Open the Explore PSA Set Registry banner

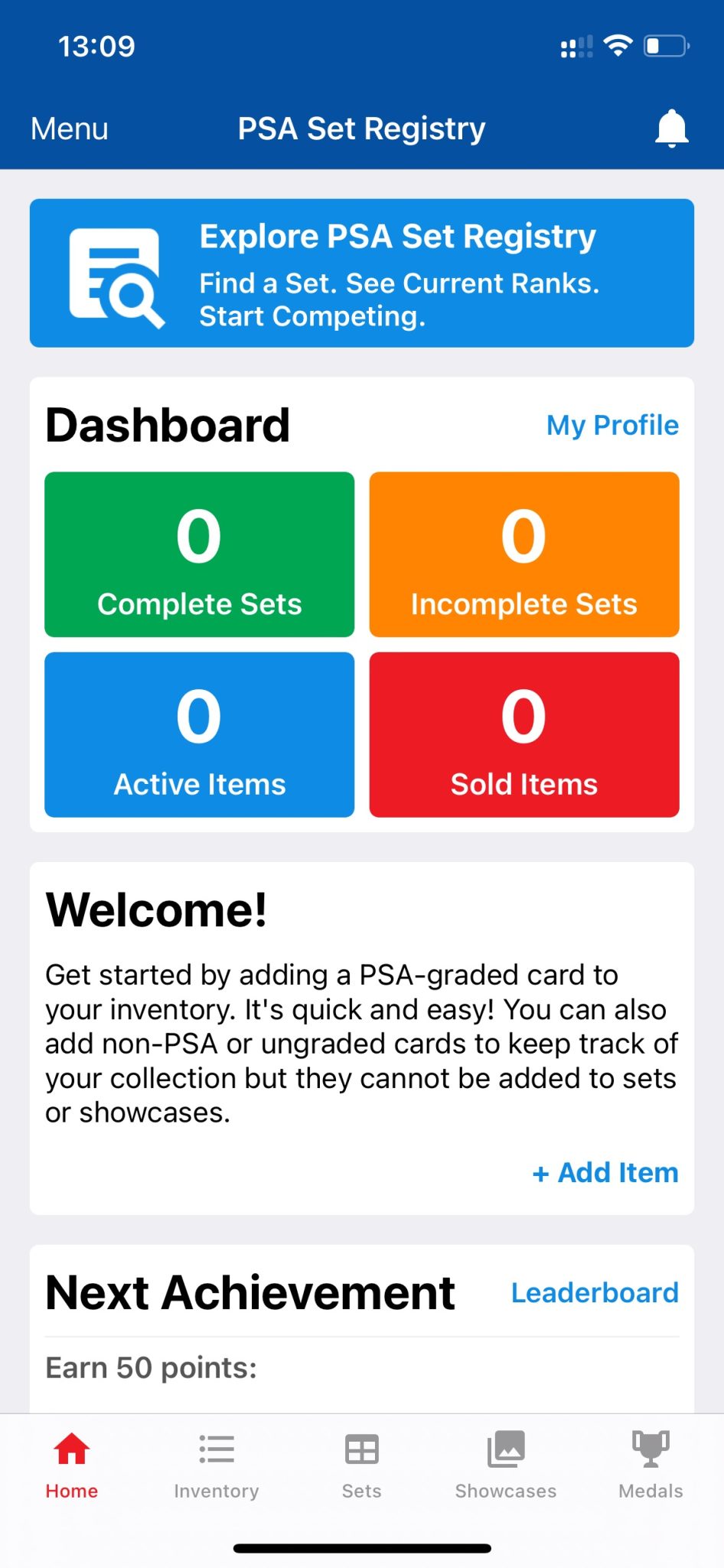tap(362, 273)
